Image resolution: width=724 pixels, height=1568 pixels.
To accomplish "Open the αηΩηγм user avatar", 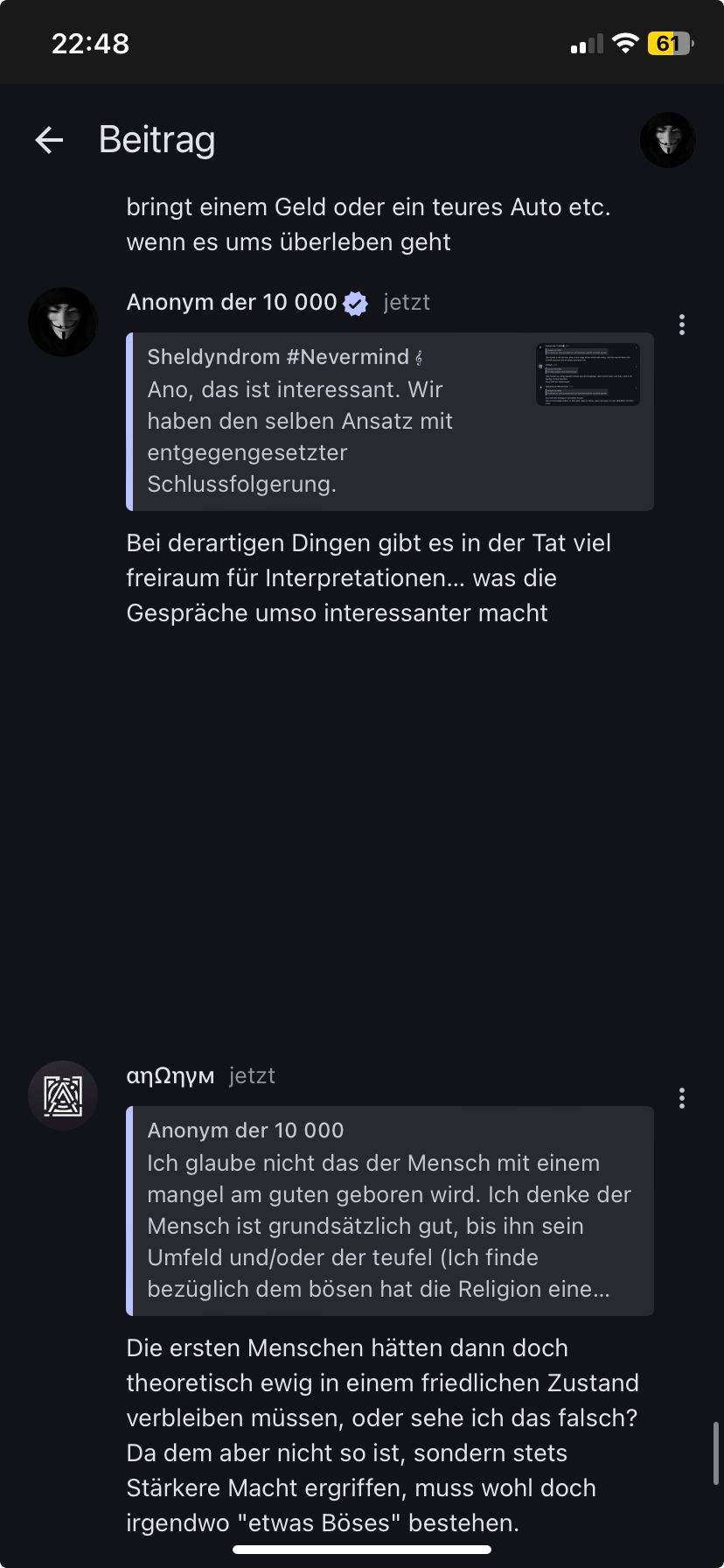I will coord(63,1095).
